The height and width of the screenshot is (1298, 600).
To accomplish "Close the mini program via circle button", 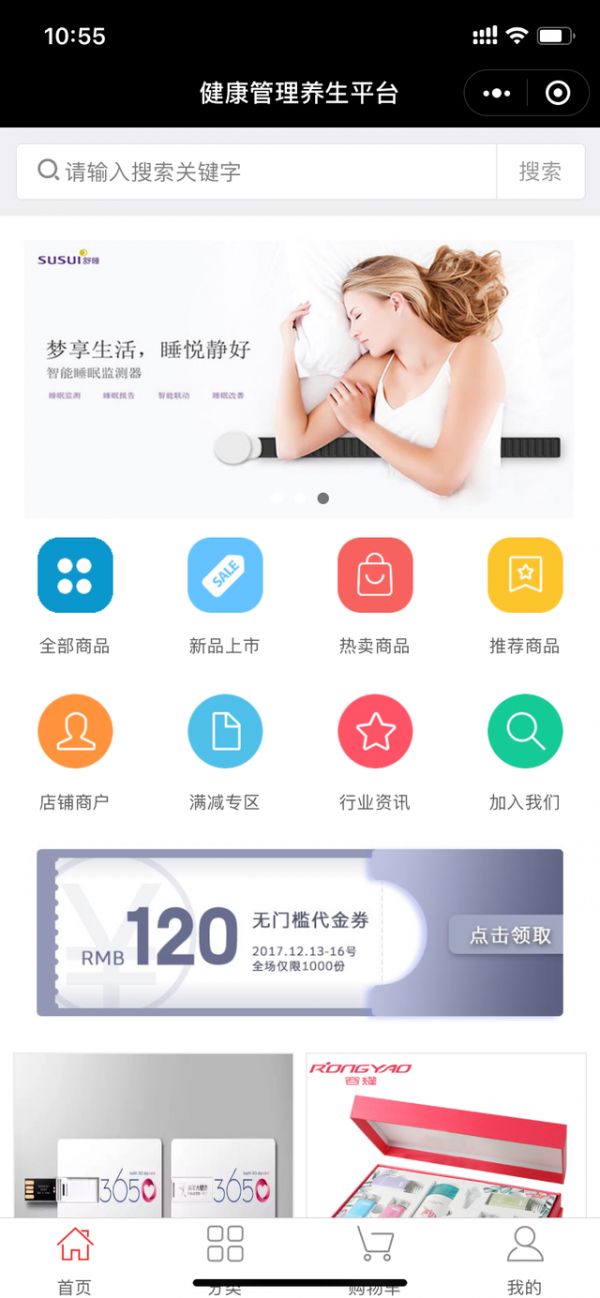I will click(x=558, y=93).
